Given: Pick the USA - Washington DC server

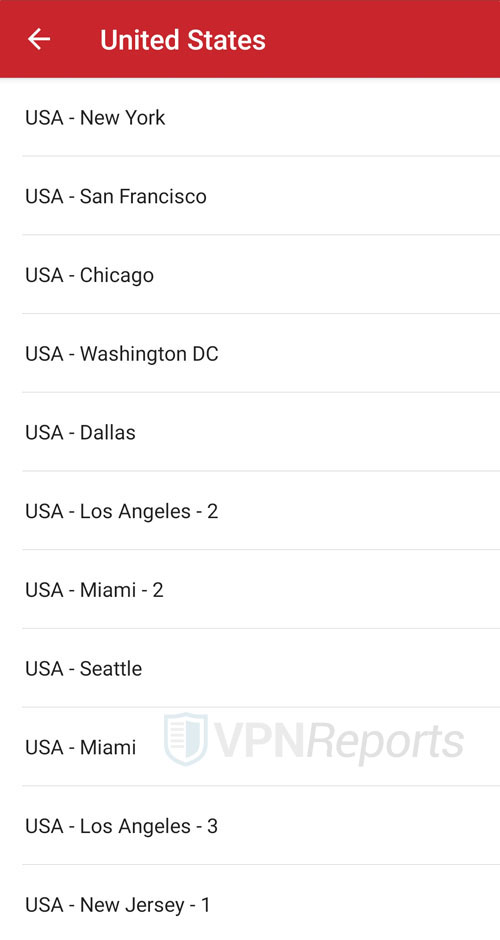Looking at the screenshot, I should coord(250,353).
